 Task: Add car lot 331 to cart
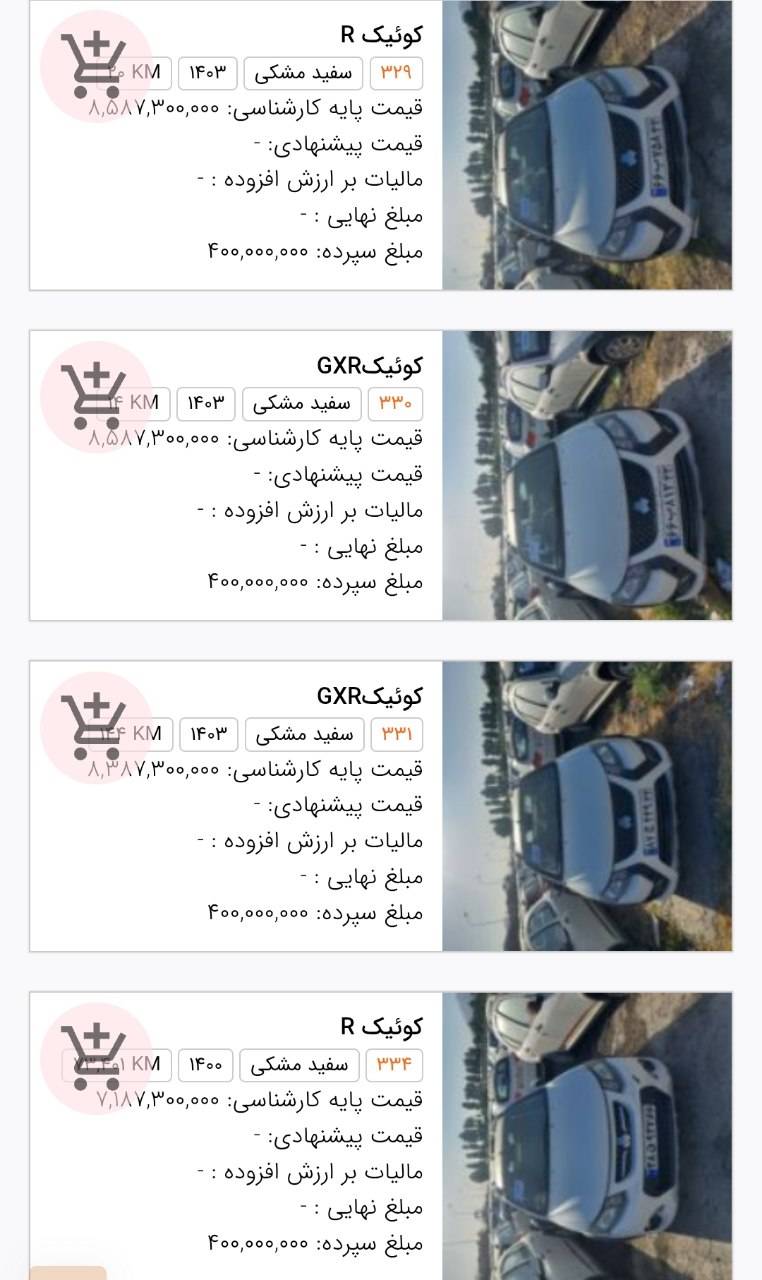click(x=95, y=727)
